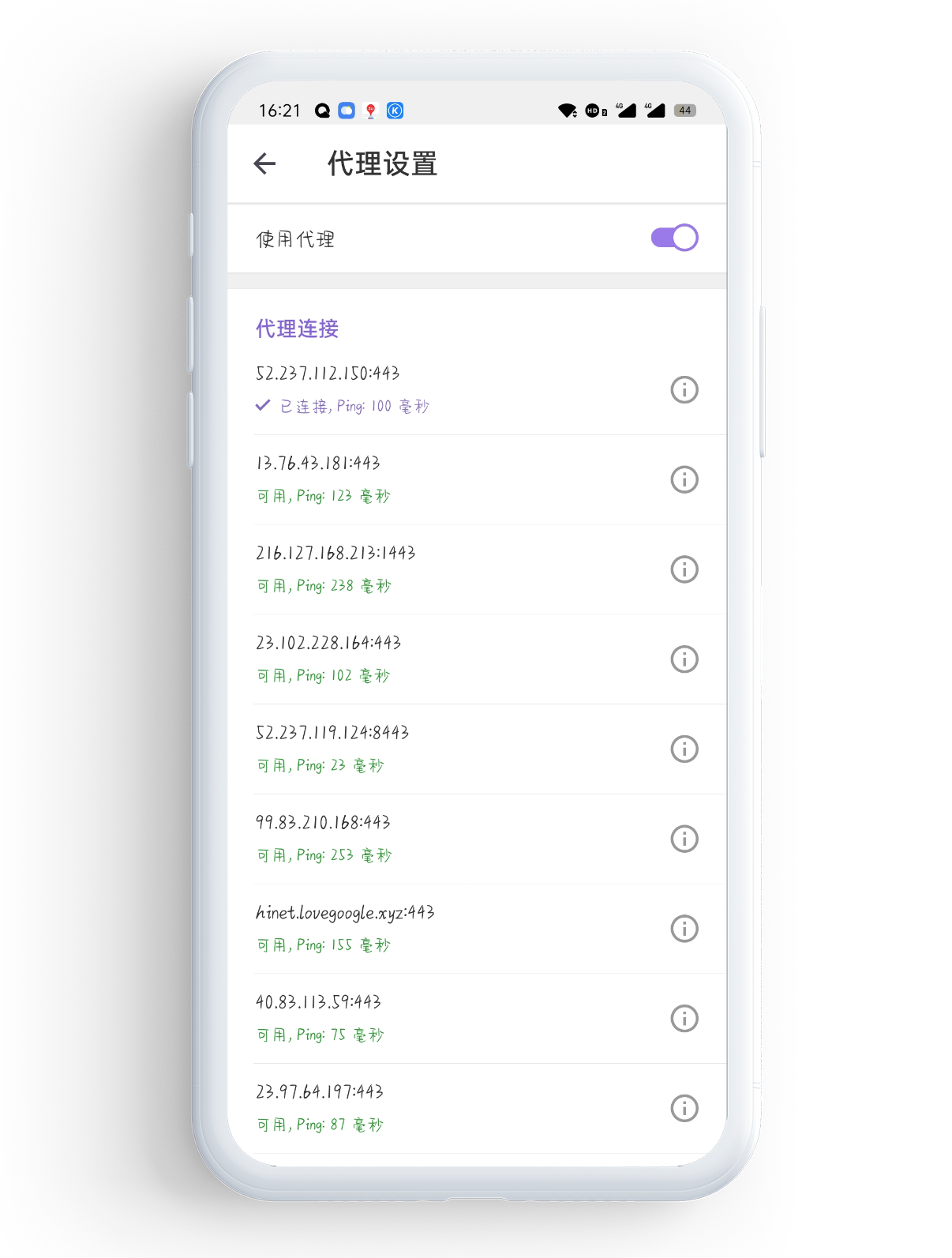Open info for proxy 52.237.112.150:443
The height and width of the screenshot is (1258, 952).
(x=684, y=389)
